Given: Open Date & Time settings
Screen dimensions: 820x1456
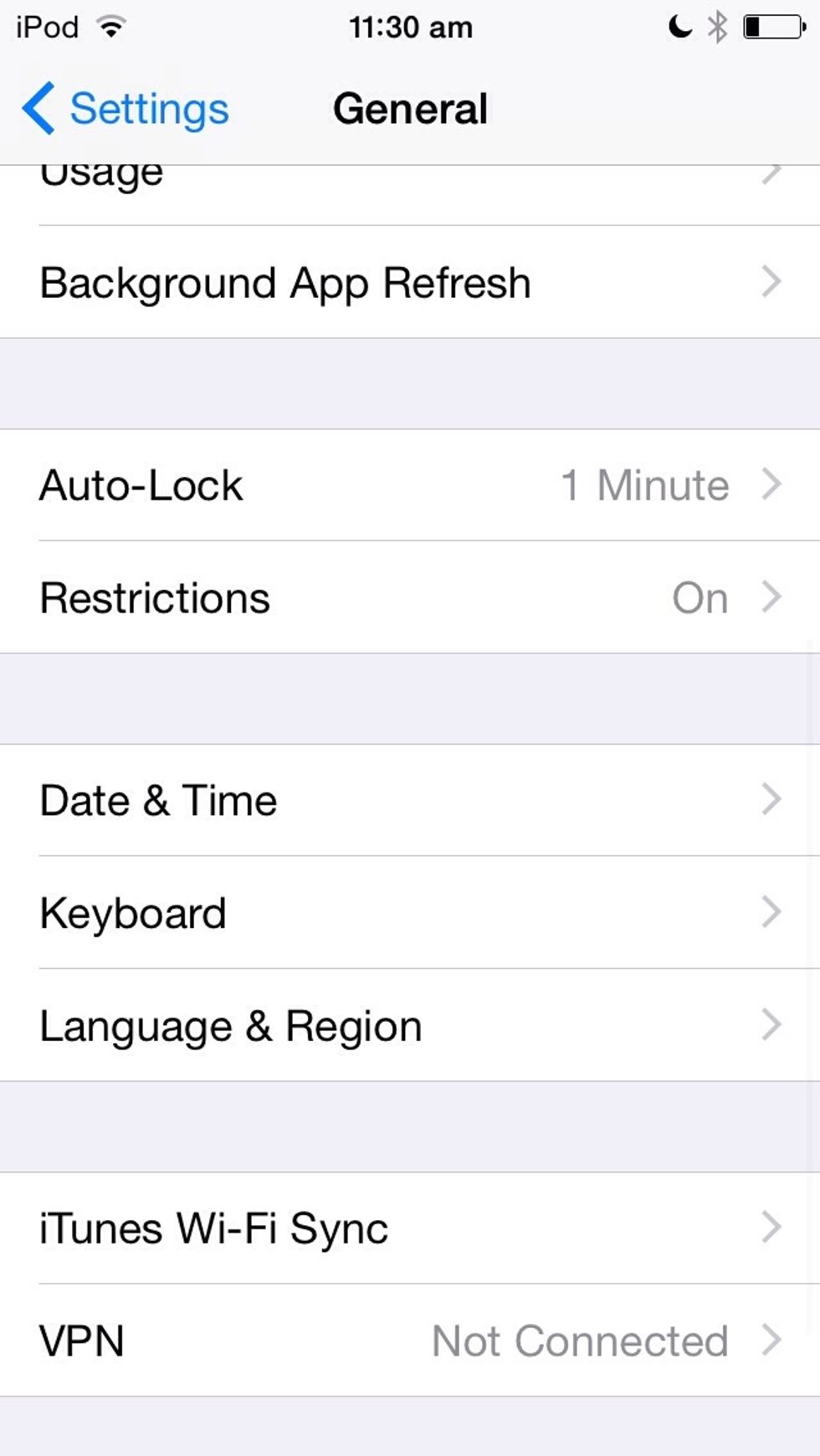Looking at the screenshot, I should point(410,801).
